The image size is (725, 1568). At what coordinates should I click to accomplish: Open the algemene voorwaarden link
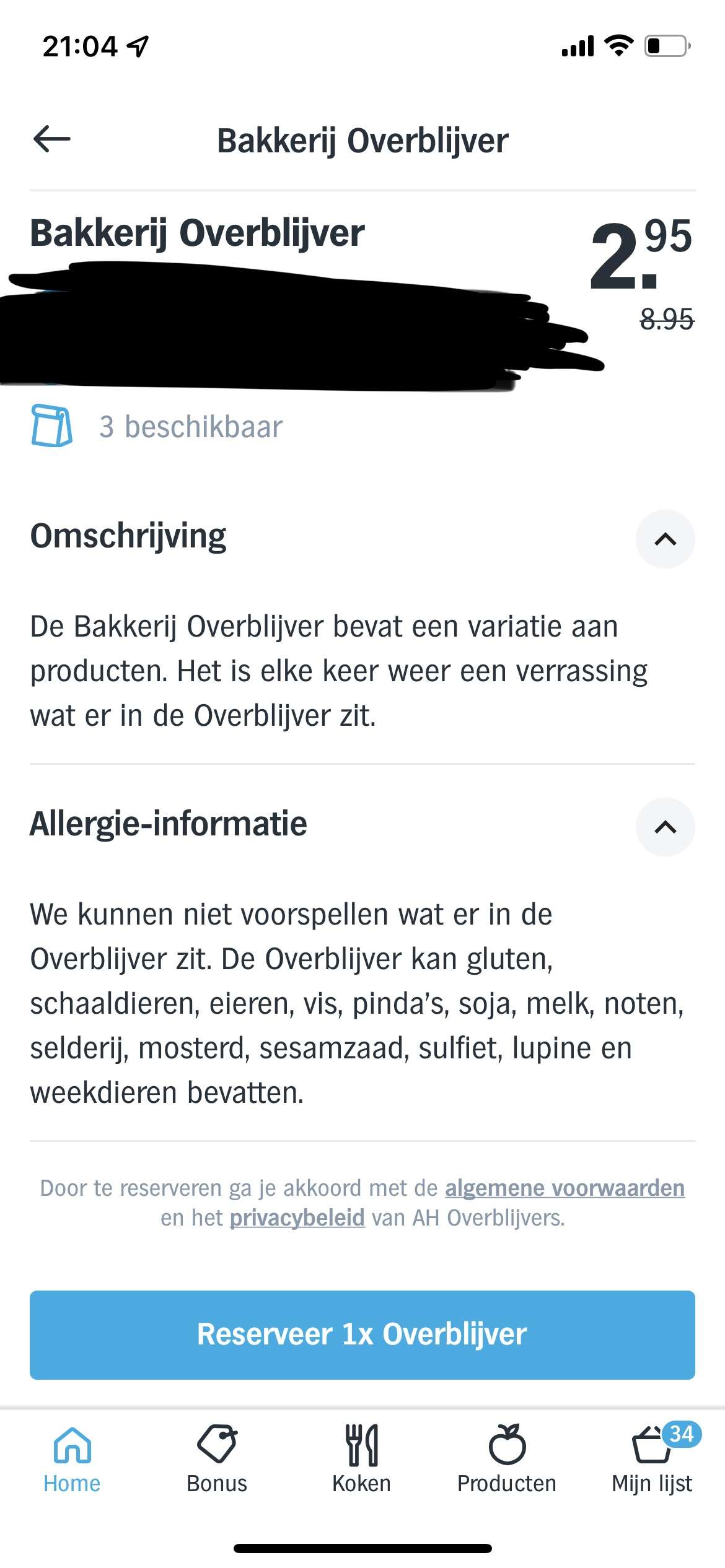pyautogui.click(x=565, y=1188)
